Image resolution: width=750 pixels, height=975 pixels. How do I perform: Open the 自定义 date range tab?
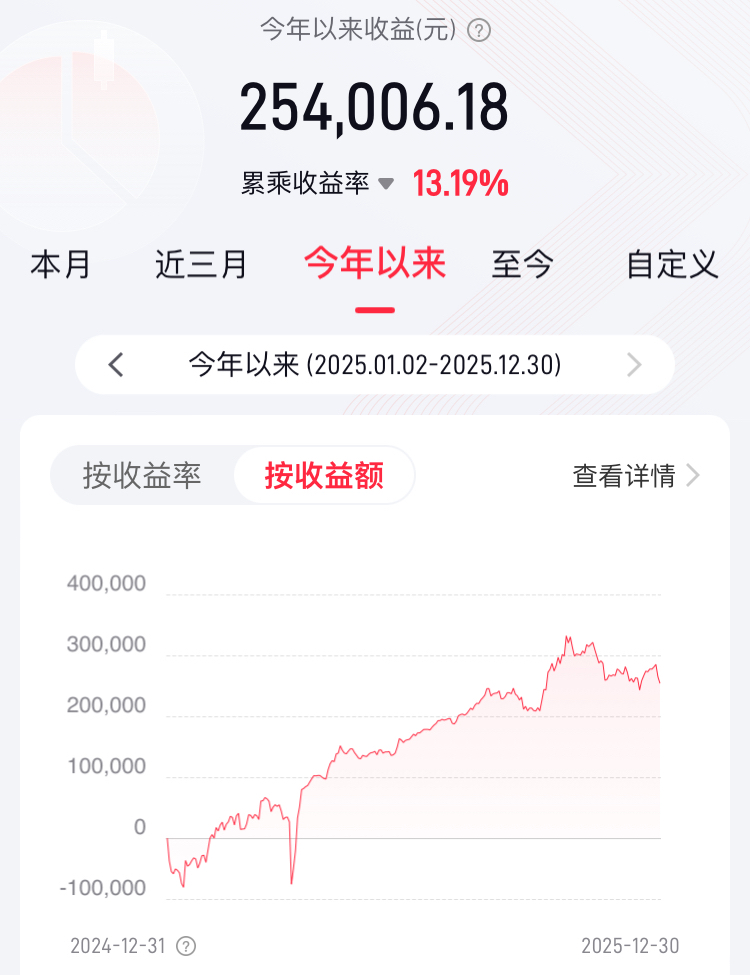click(672, 265)
